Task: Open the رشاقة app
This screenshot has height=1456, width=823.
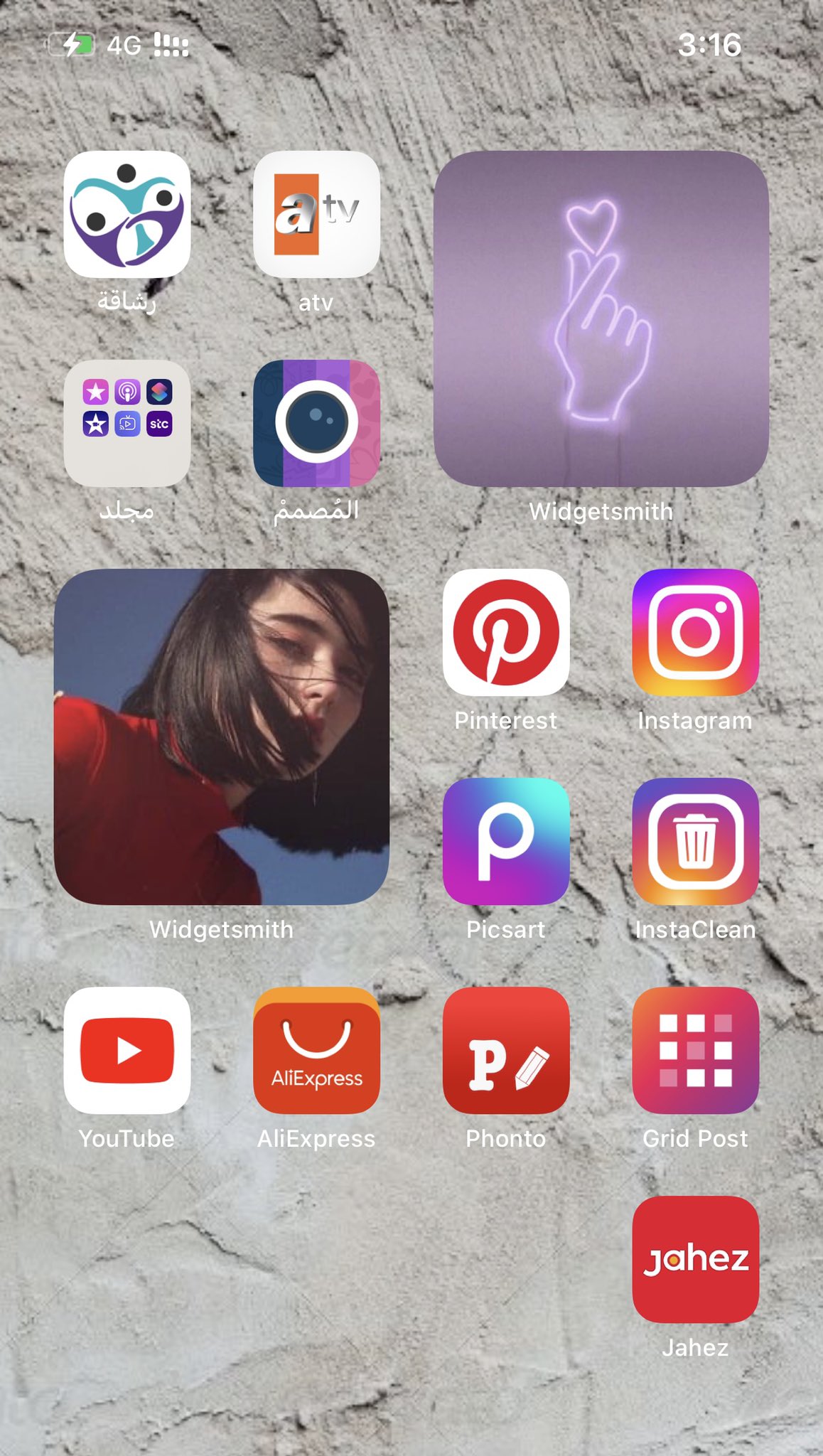Action: [x=127, y=214]
